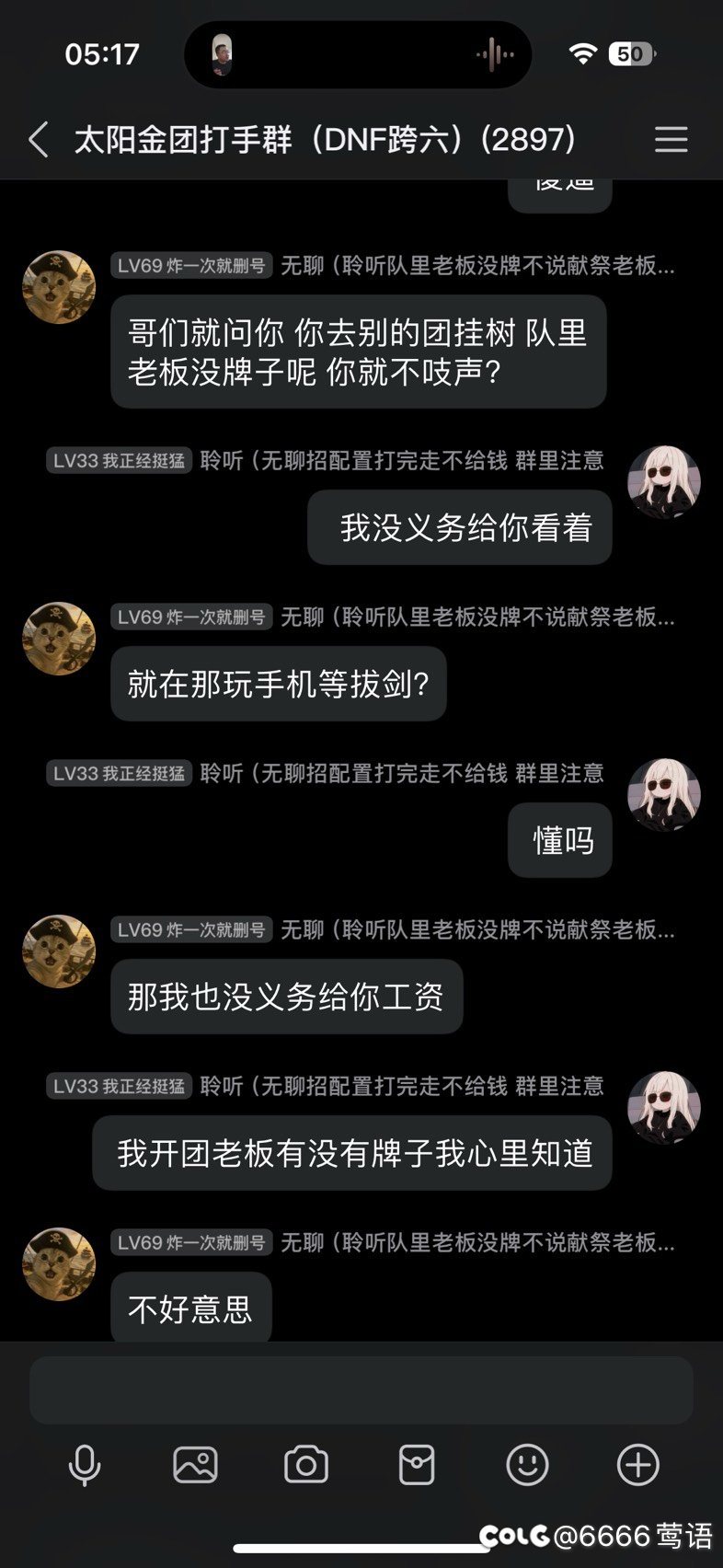Open cat avatar beside '不好意思' message
Viewport: 723px width, 1568px height.
(x=59, y=1263)
